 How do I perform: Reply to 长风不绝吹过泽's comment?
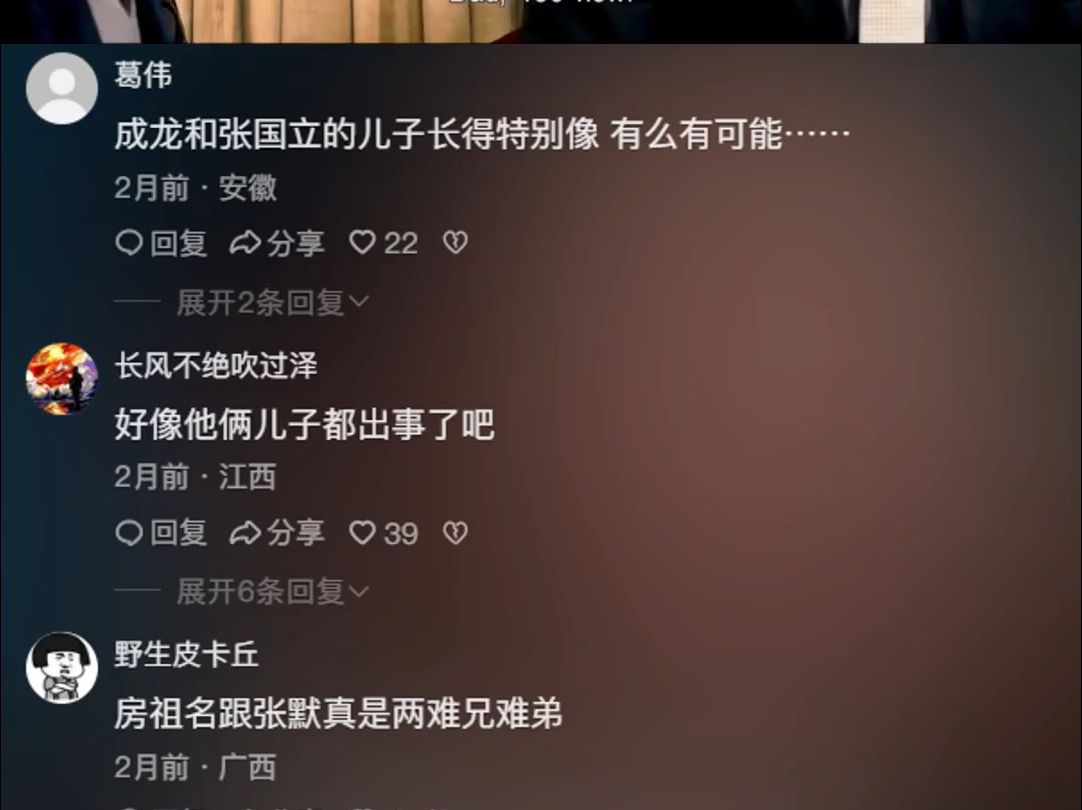tap(162, 533)
